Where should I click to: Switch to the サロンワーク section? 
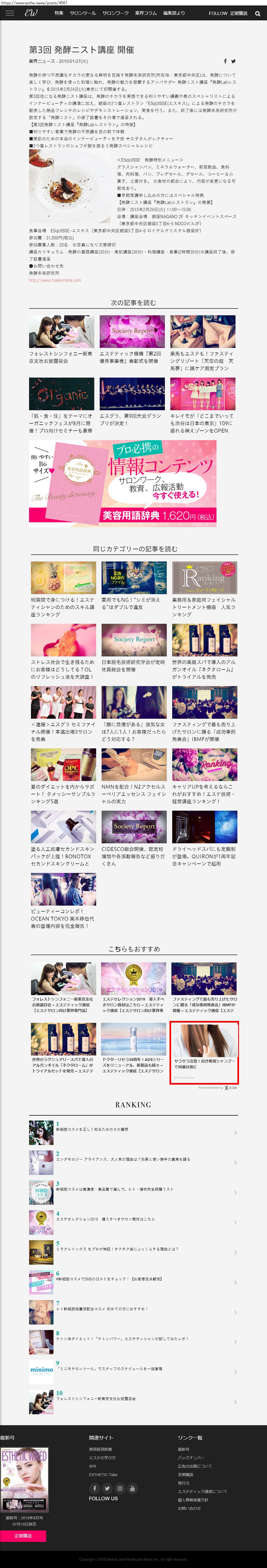pyautogui.click(x=115, y=13)
